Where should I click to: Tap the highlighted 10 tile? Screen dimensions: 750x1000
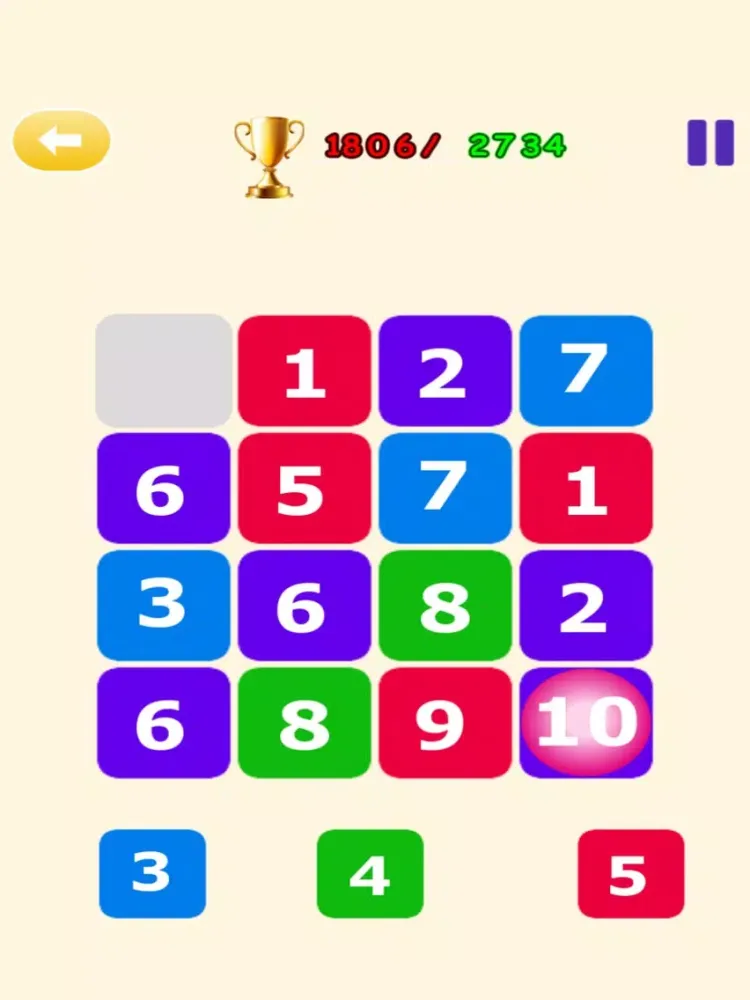pyautogui.click(x=586, y=723)
